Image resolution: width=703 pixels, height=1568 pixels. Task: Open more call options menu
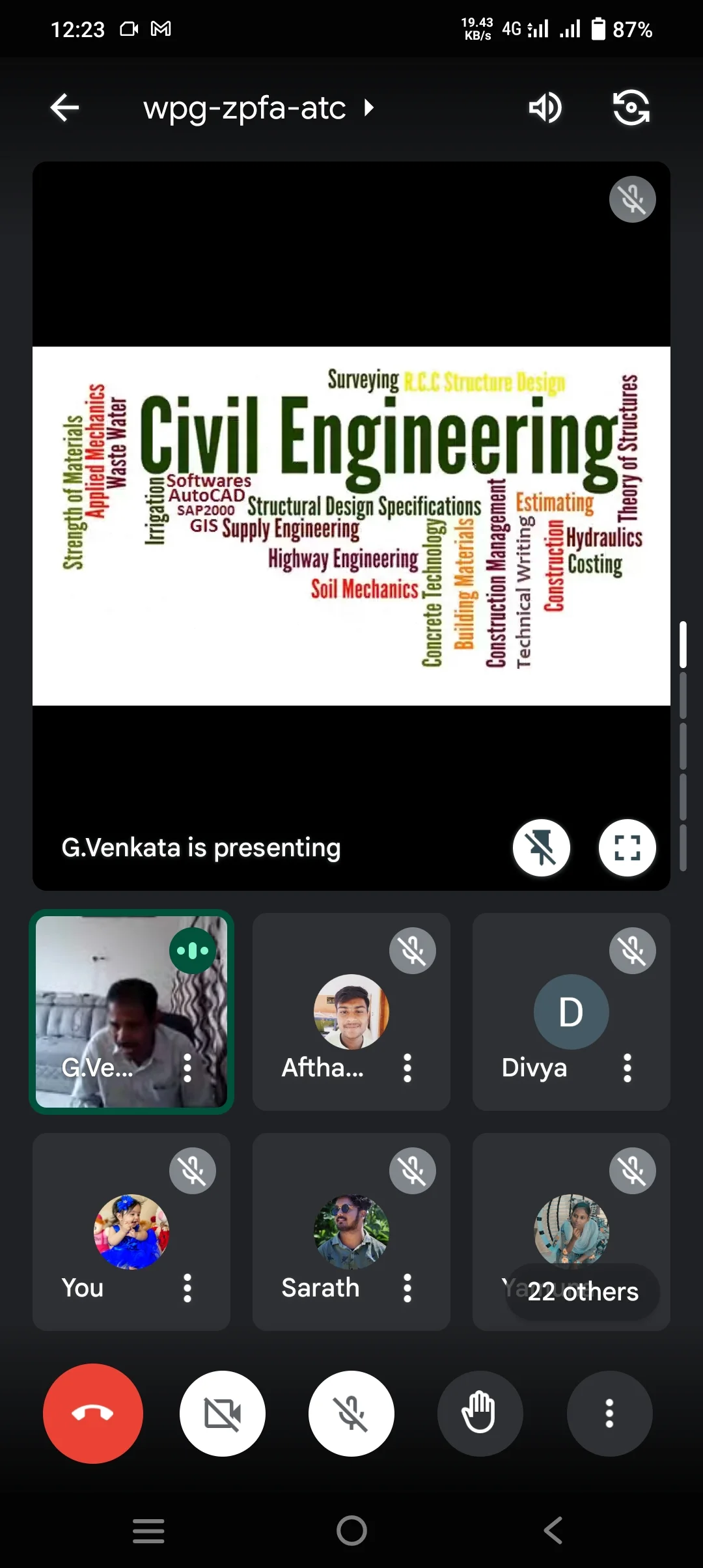[x=609, y=1414]
